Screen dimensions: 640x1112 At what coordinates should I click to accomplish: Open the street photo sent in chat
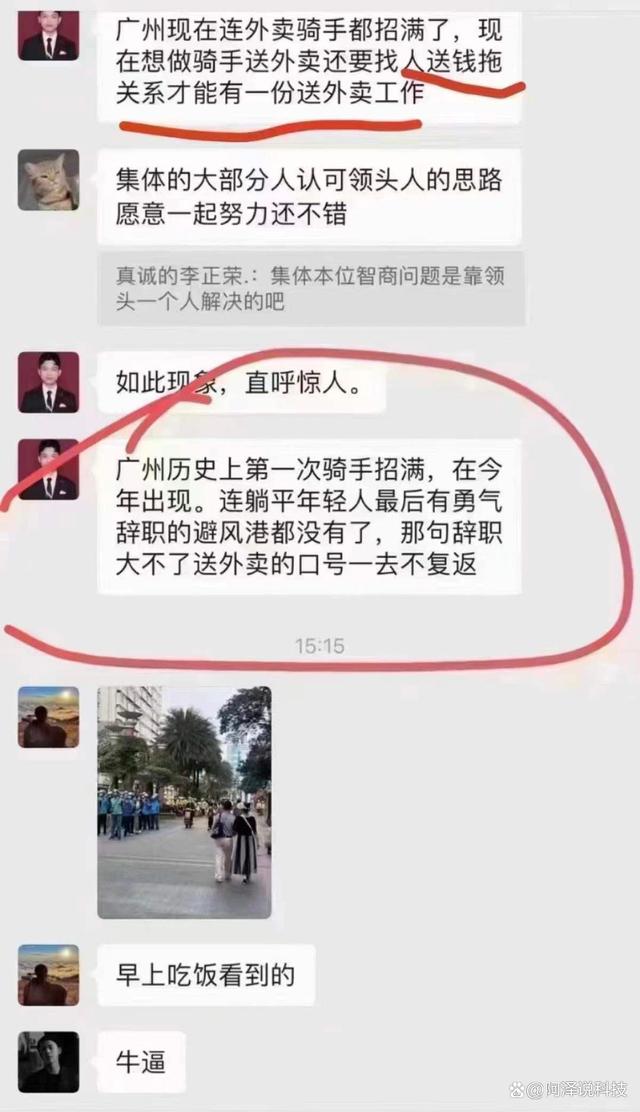click(x=184, y=802)
